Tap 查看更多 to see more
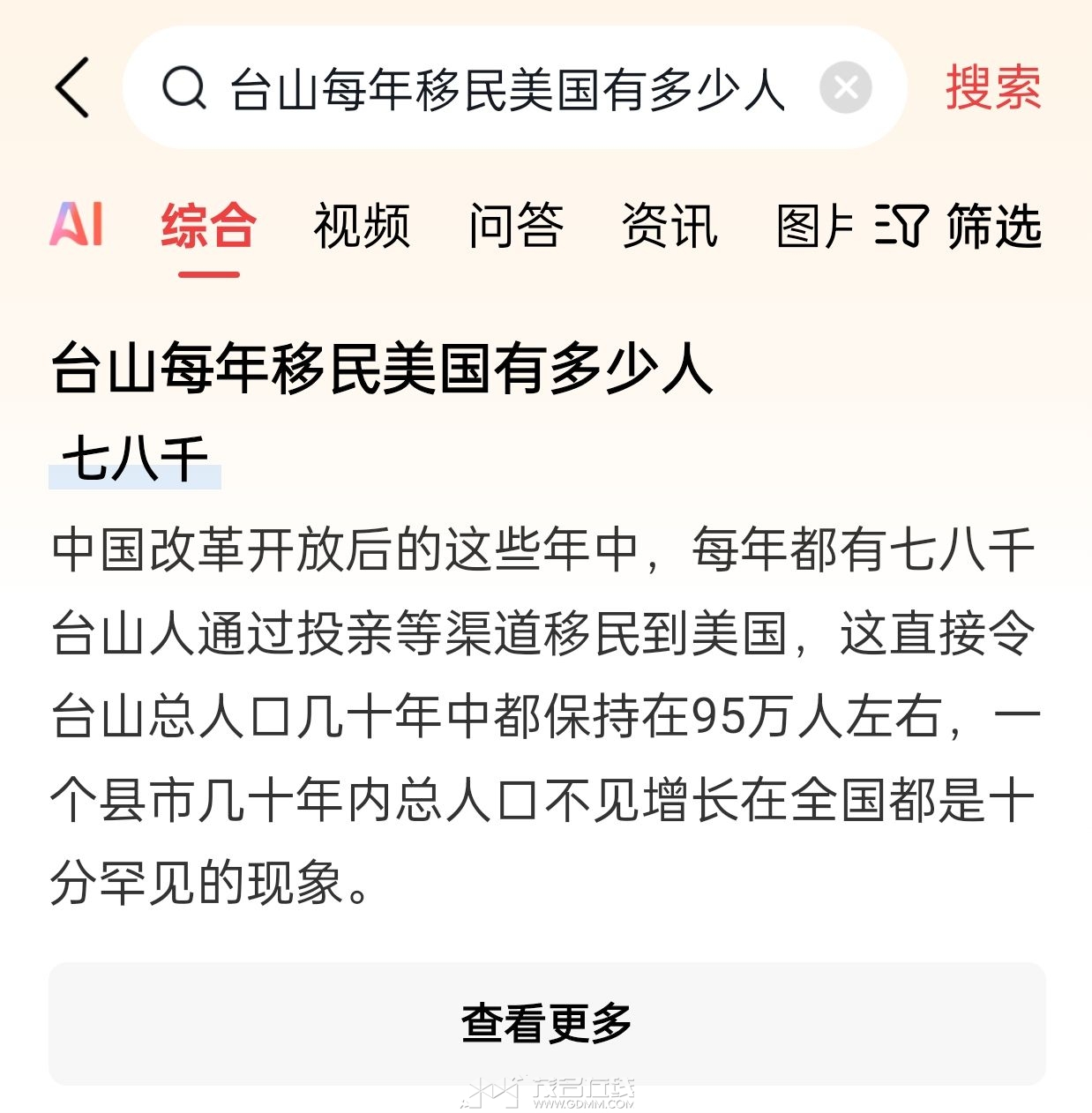This screenshot has width=1092, height=1113. (x=547, y=1023)
